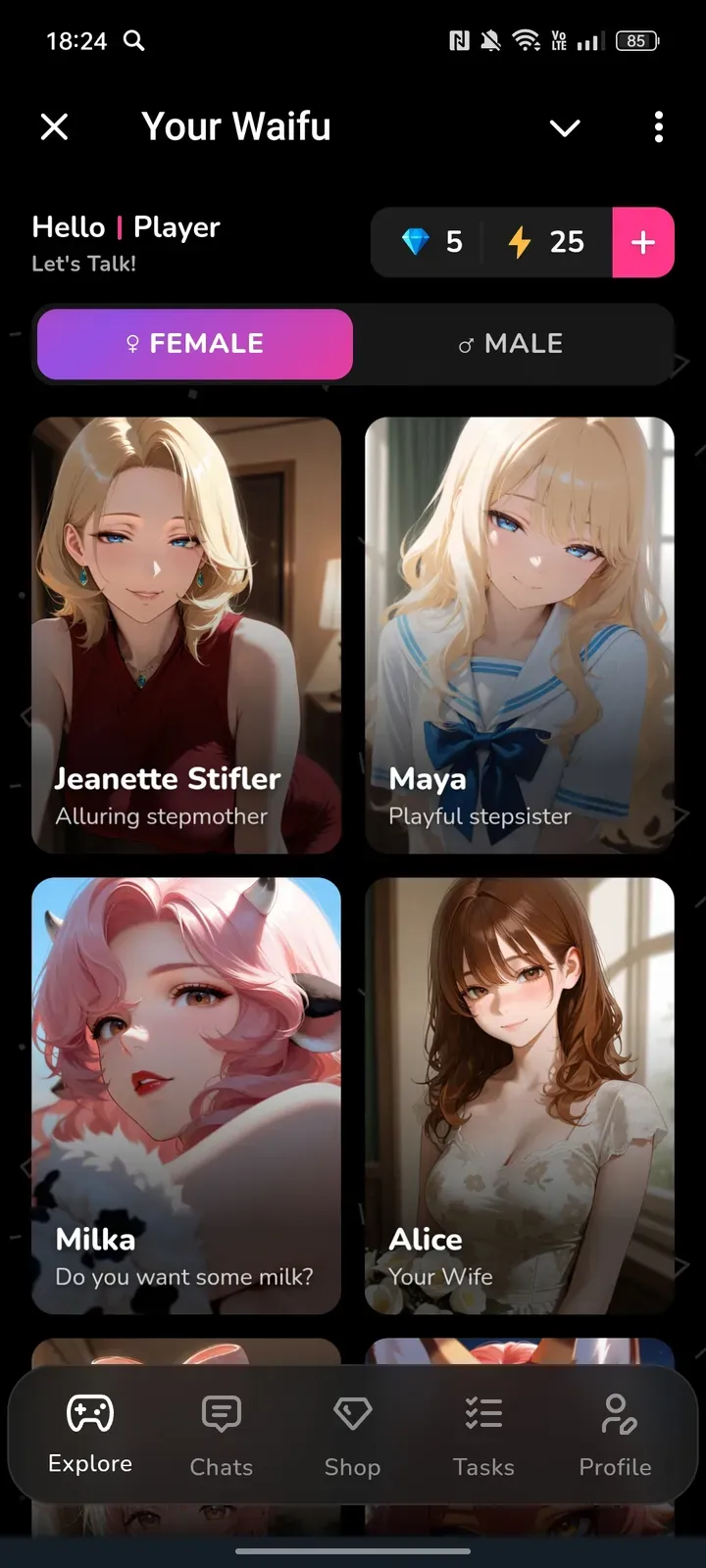The image size is (706, 1568).
Task: Switch to the Chats tab
Action: tap(222, 1435)
